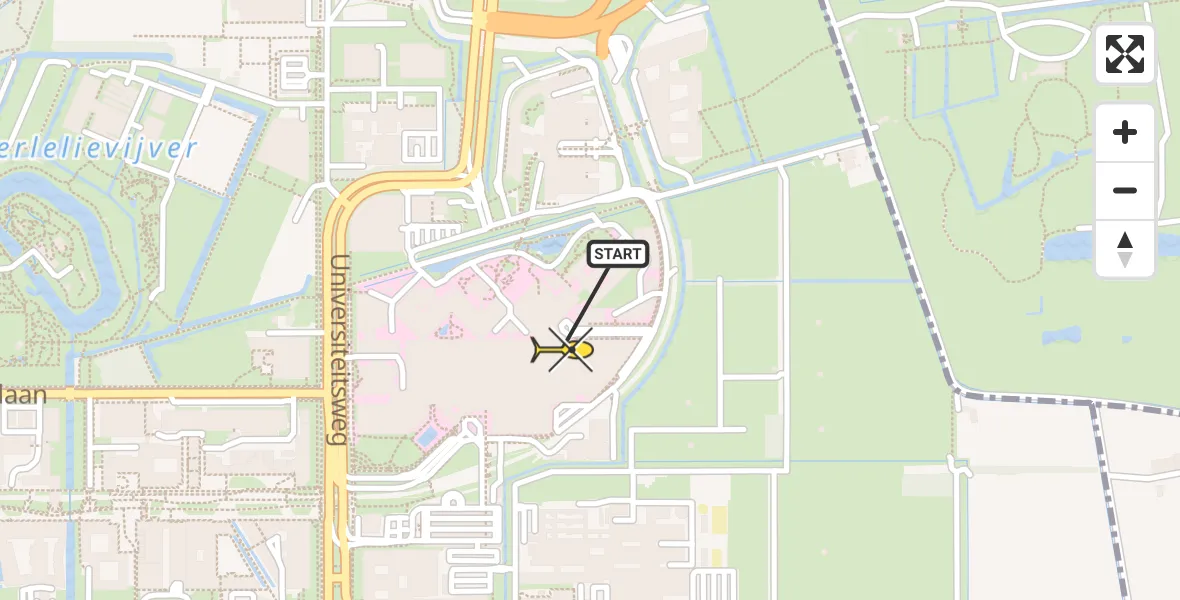Enter fullscreen map view
1180x600 pixels.
(1125, 54)
